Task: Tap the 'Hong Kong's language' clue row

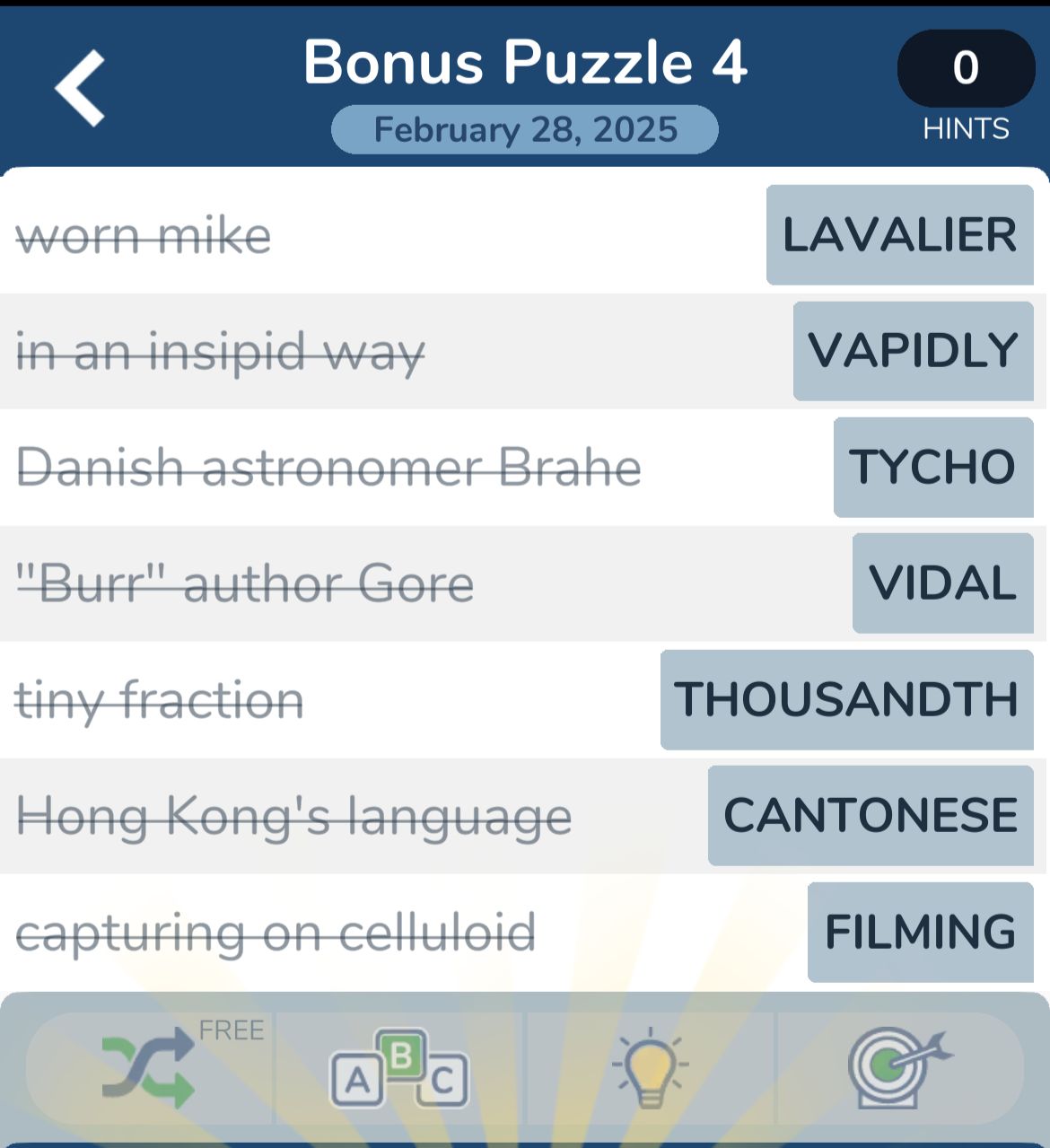Action: [292, 815]
